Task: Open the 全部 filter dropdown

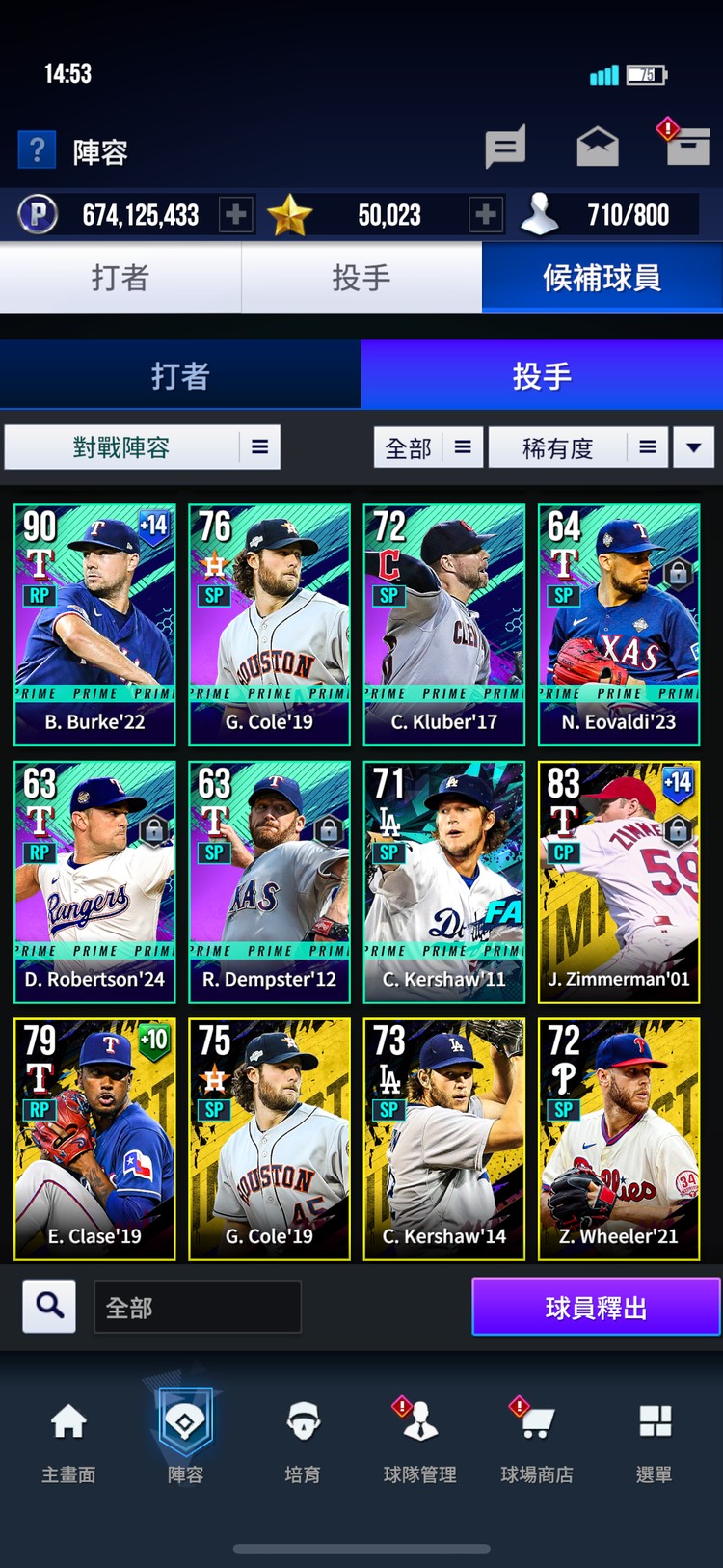Action: pos(428,447)
